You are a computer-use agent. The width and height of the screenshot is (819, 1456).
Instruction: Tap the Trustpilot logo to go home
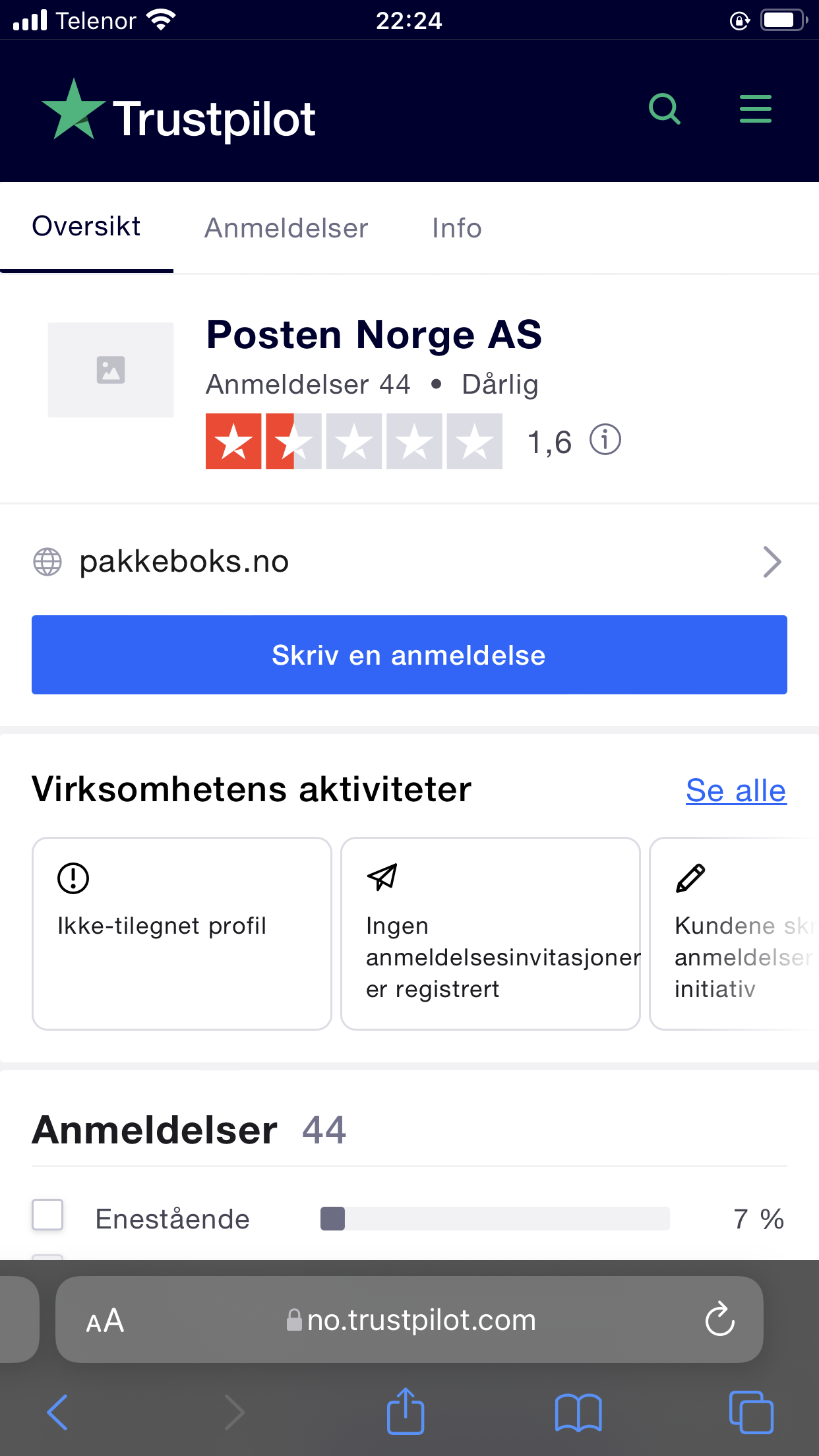click(x=178, y=111)
